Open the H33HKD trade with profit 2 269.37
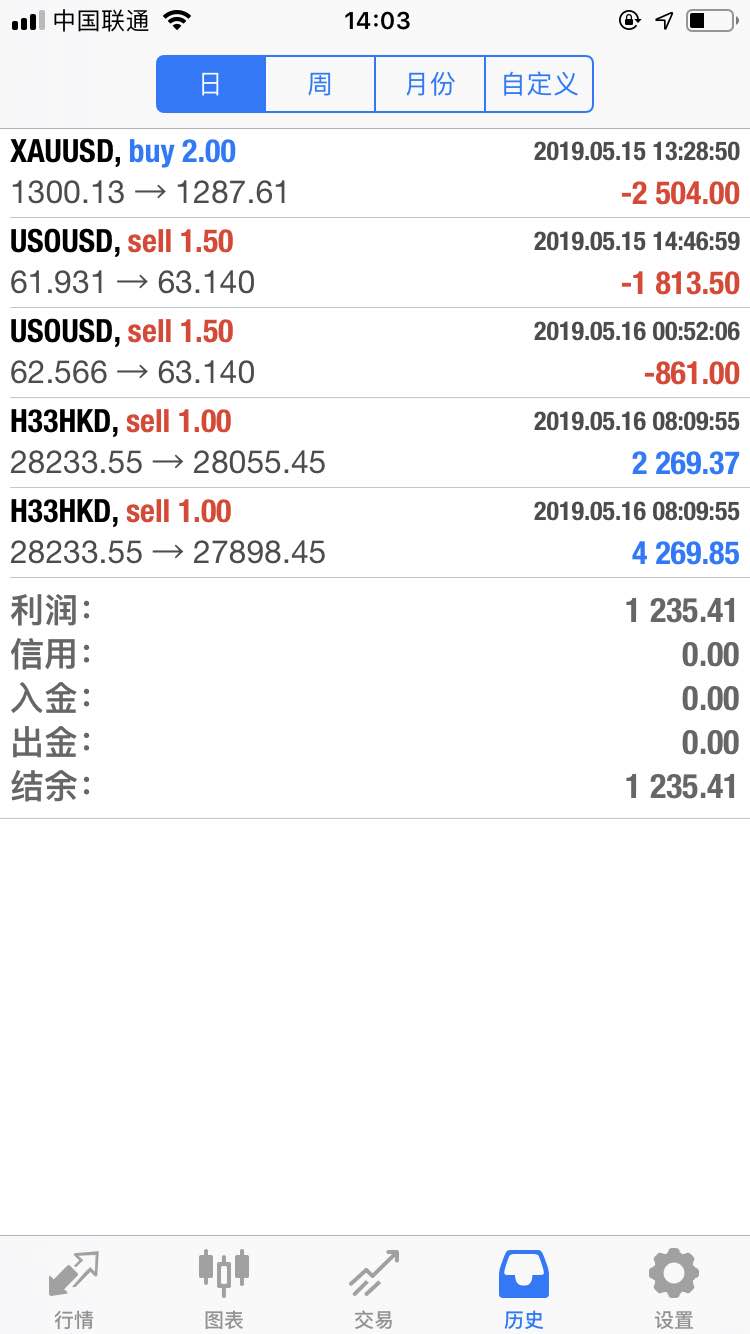This screenshot has width=750, height=1334. [375, 443]
